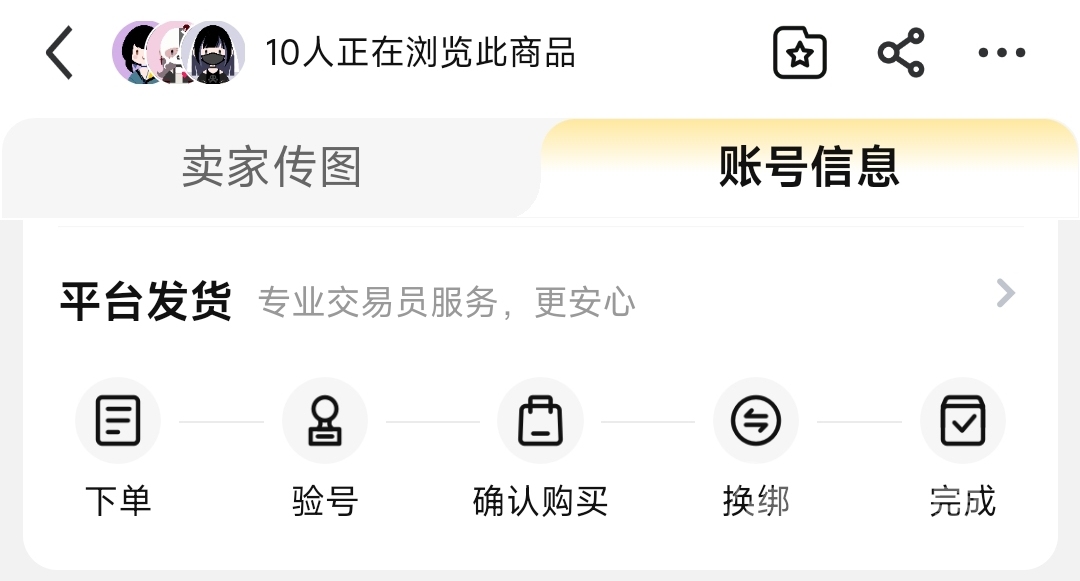Share this product listing
This screenshot has width=1080, height=581.
(x=901, y=53)
